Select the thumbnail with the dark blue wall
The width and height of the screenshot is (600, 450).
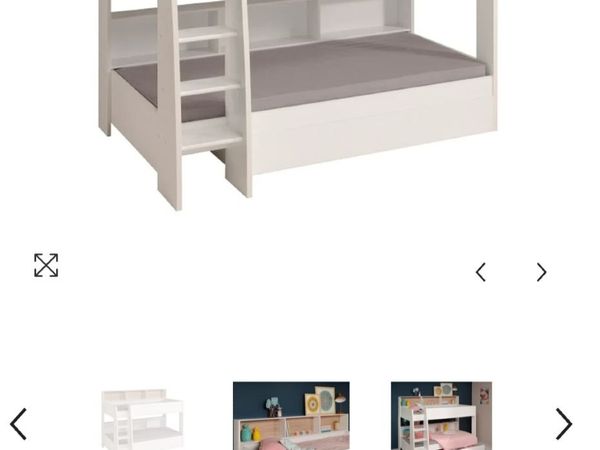point(291,416)
